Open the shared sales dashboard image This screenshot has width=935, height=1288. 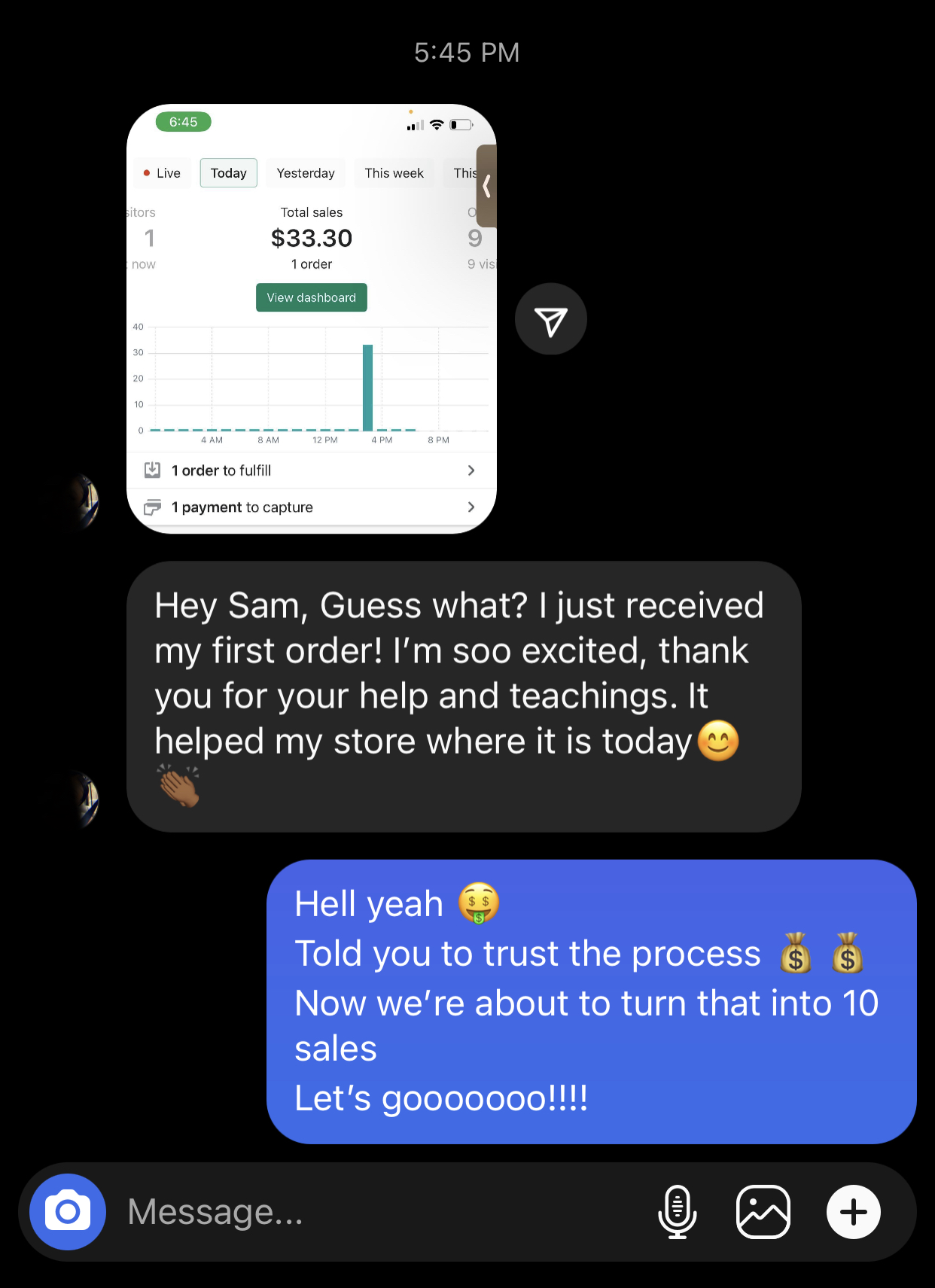tap(311, 319)
